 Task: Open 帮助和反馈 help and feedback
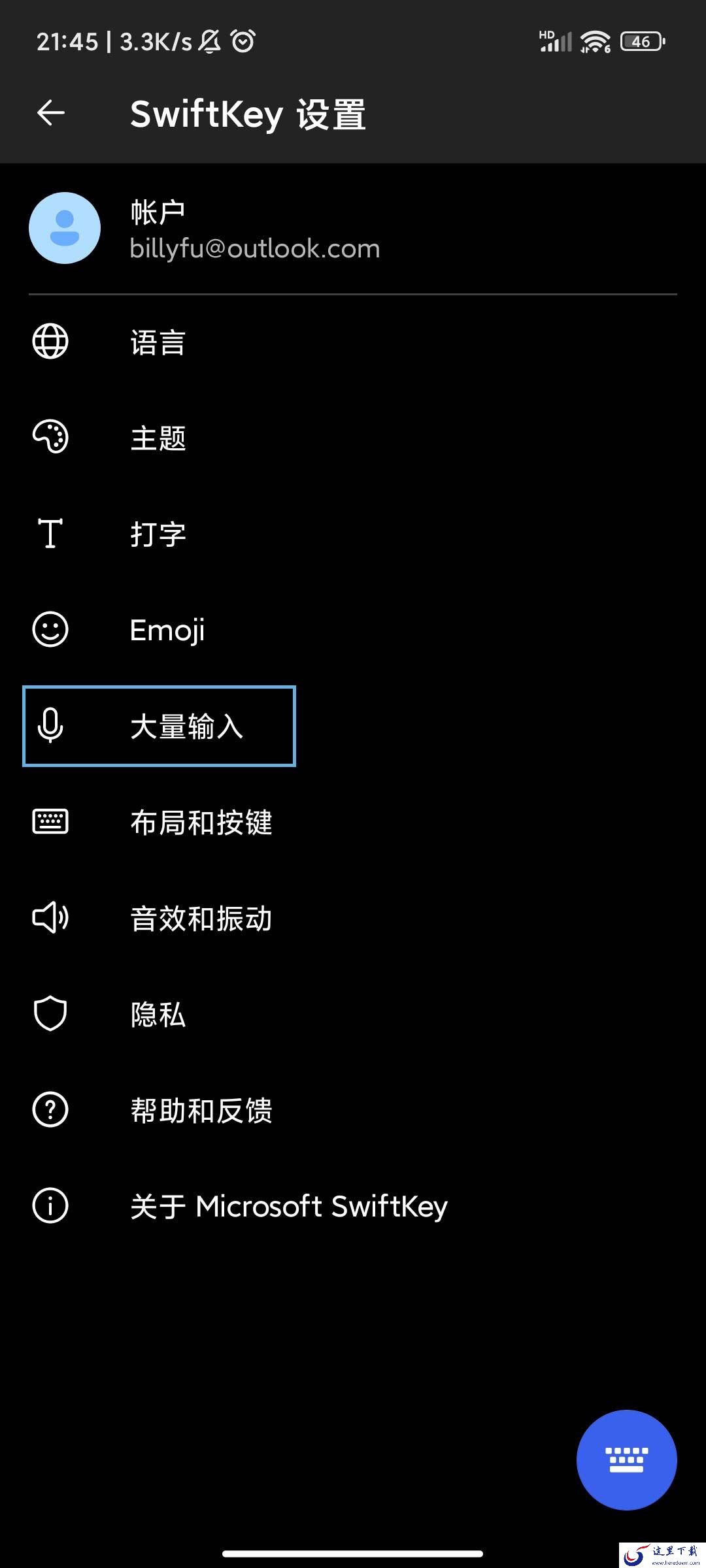click(201, 1110)
